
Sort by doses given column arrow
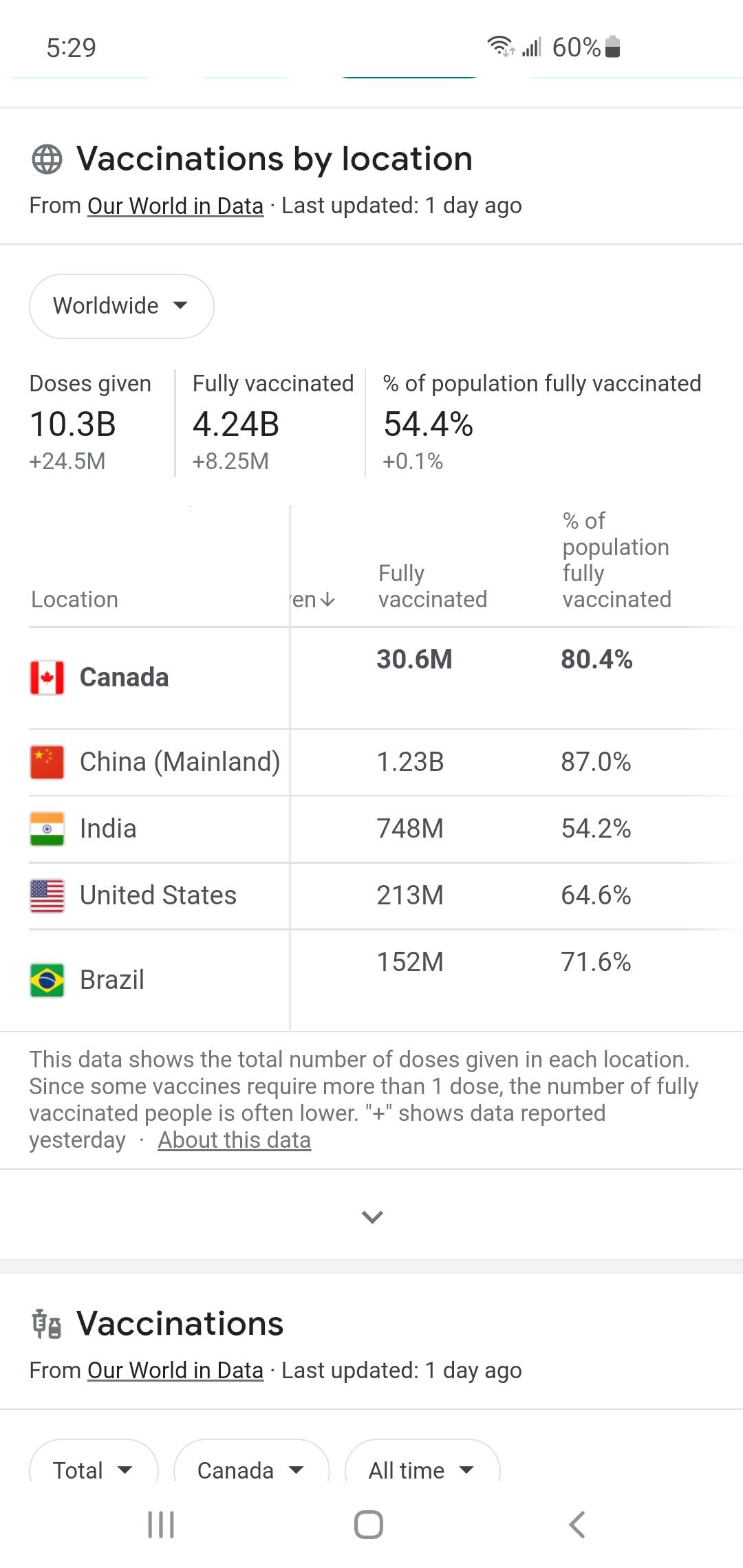pyautogui.click(x=327, y=600)
